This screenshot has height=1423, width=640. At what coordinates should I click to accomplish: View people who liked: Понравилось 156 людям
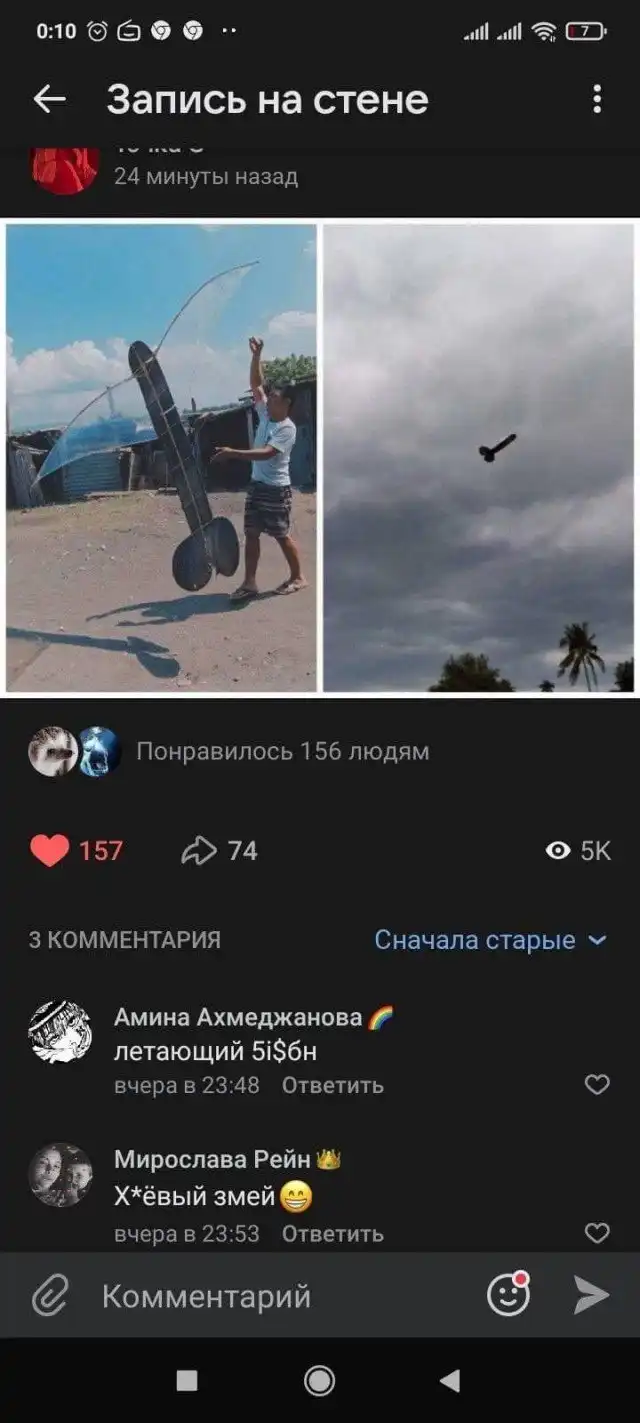282,751
